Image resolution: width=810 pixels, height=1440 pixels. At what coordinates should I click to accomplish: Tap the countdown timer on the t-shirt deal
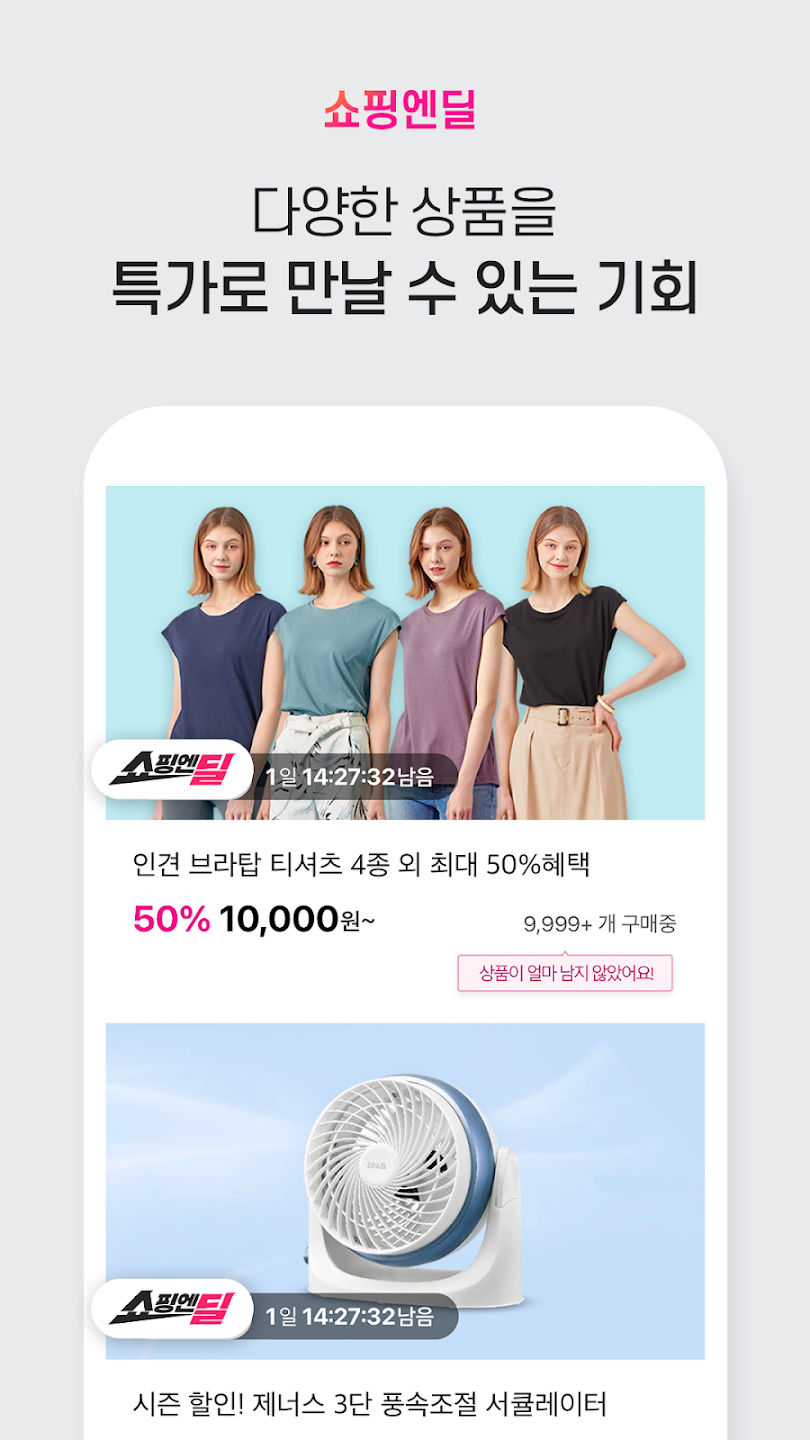pos(352,774)
